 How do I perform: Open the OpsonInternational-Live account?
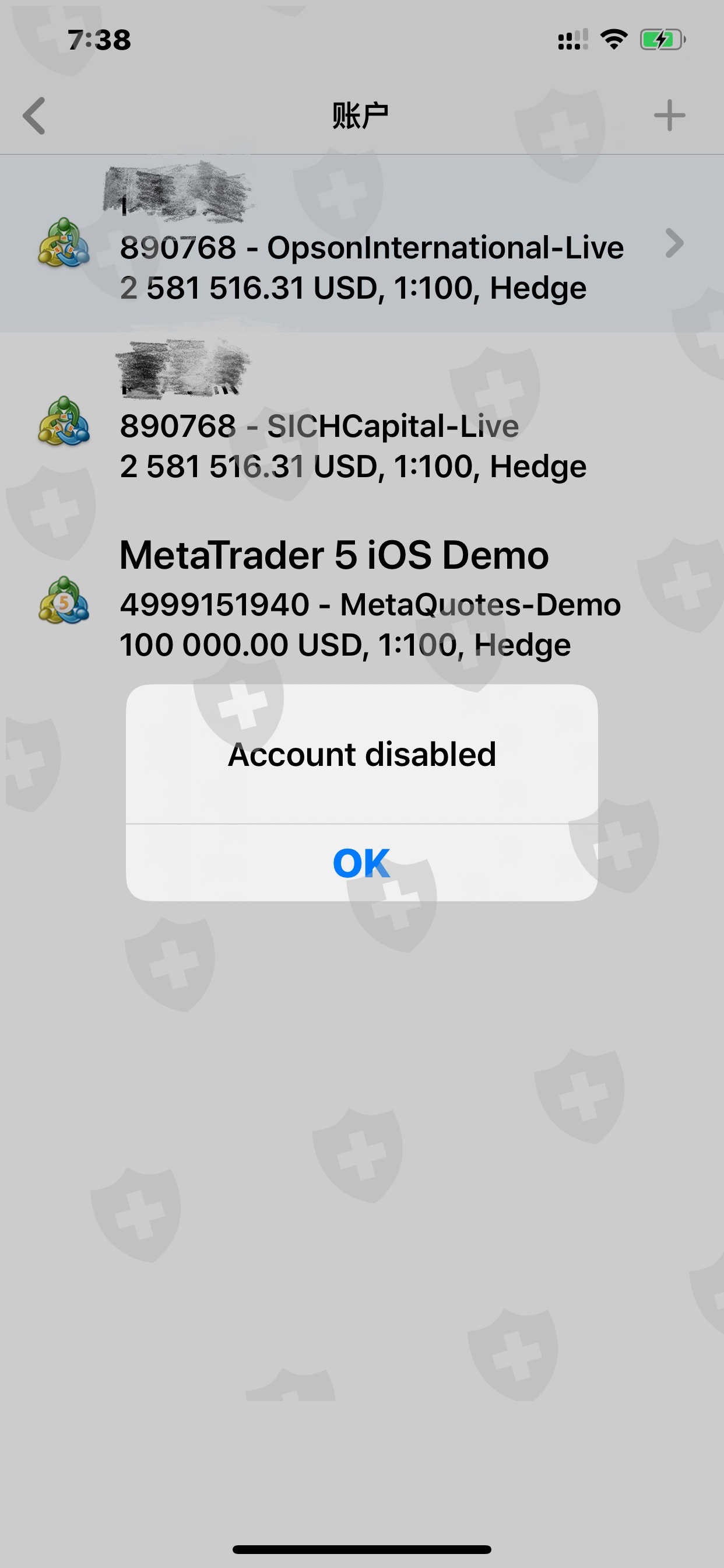362,243
